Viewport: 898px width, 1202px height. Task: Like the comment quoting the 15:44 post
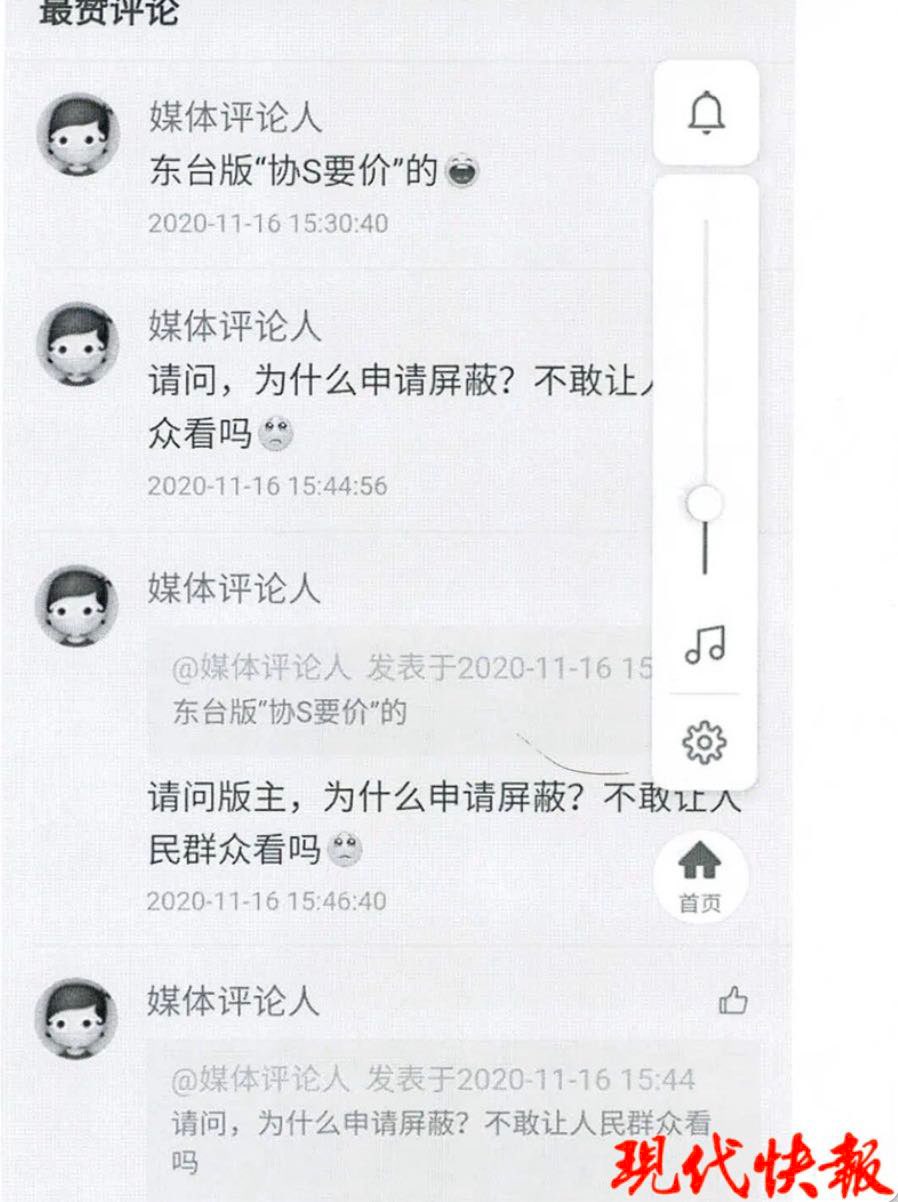[733, 1000]
